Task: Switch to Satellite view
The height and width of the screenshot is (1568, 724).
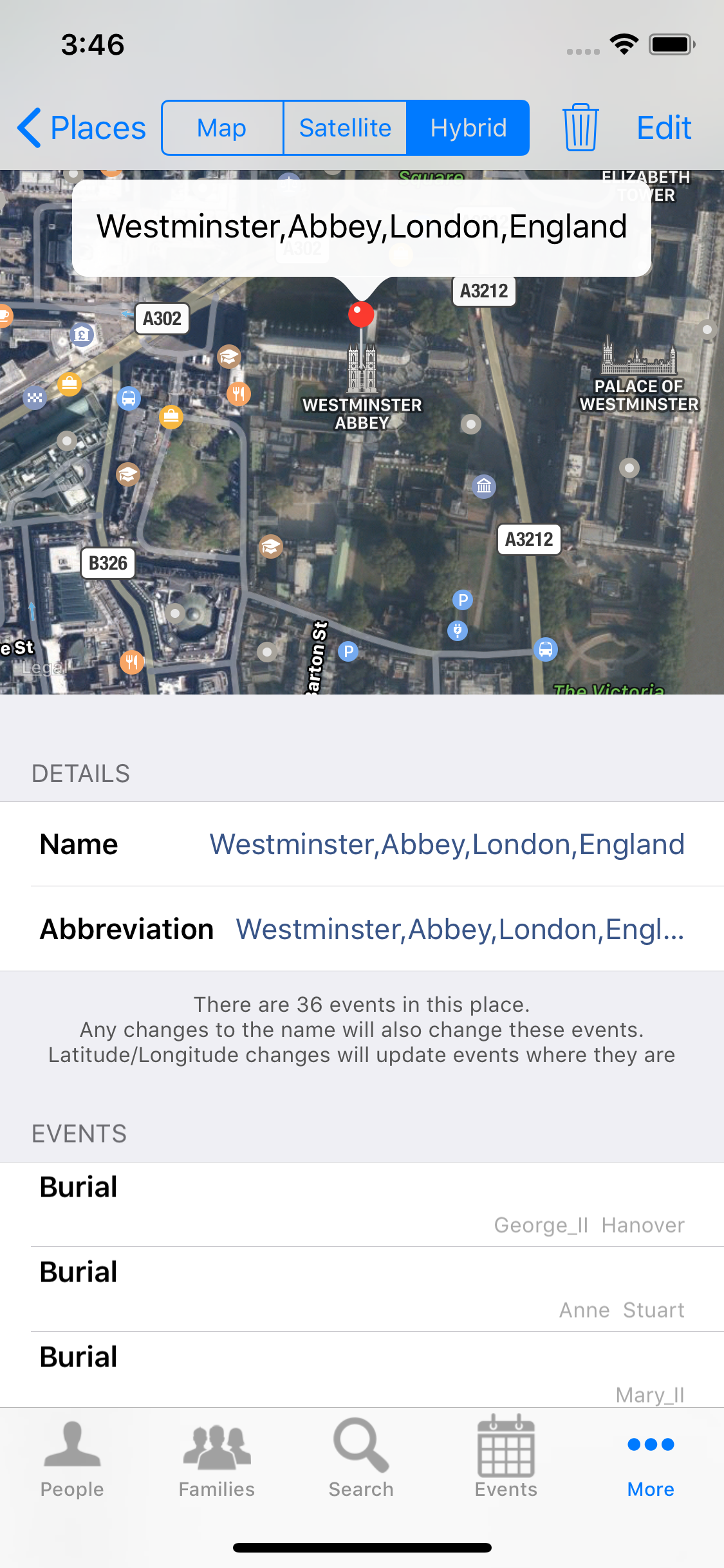Action: point(345,127)
